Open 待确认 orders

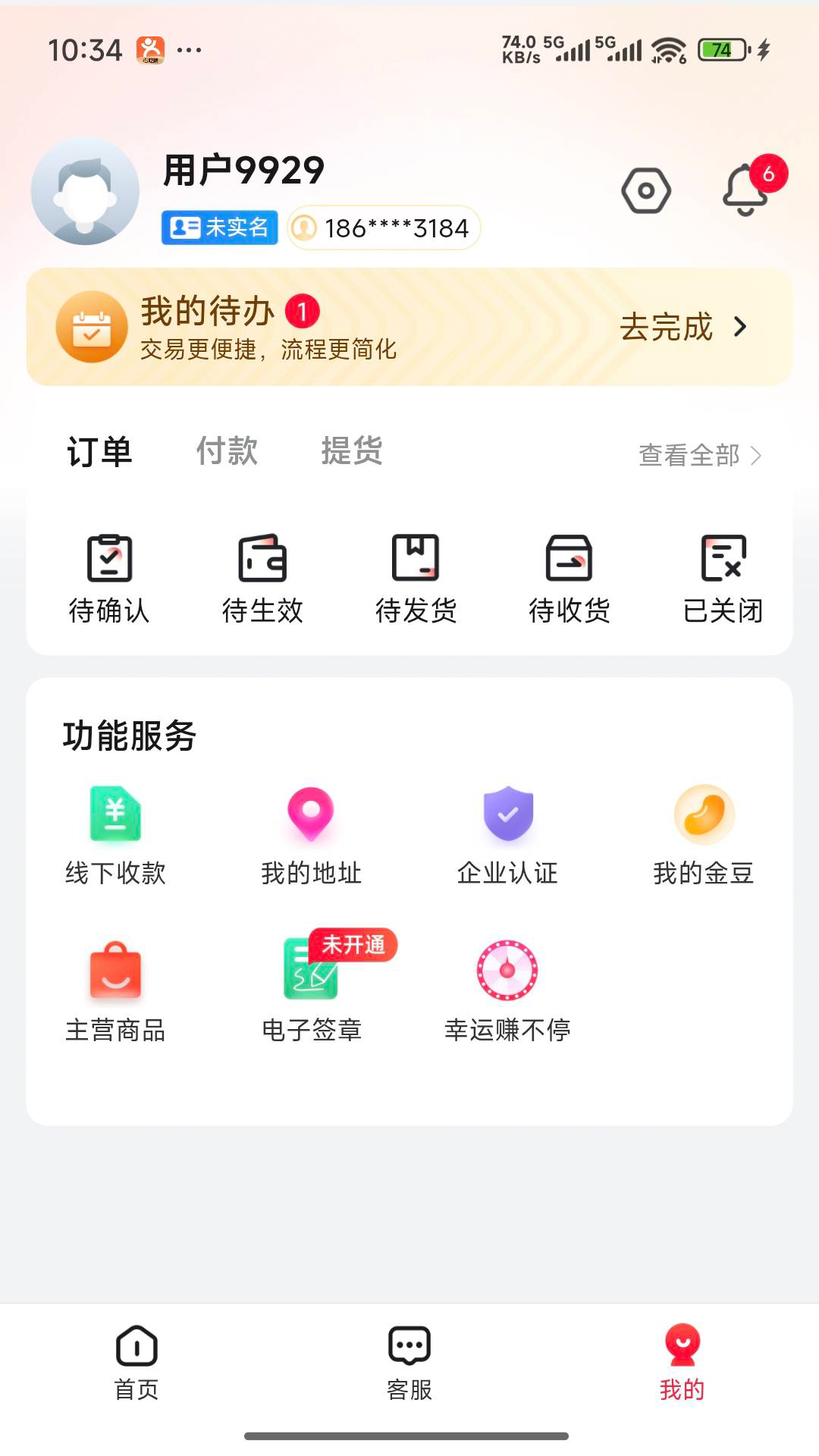[x=109, y=579]
